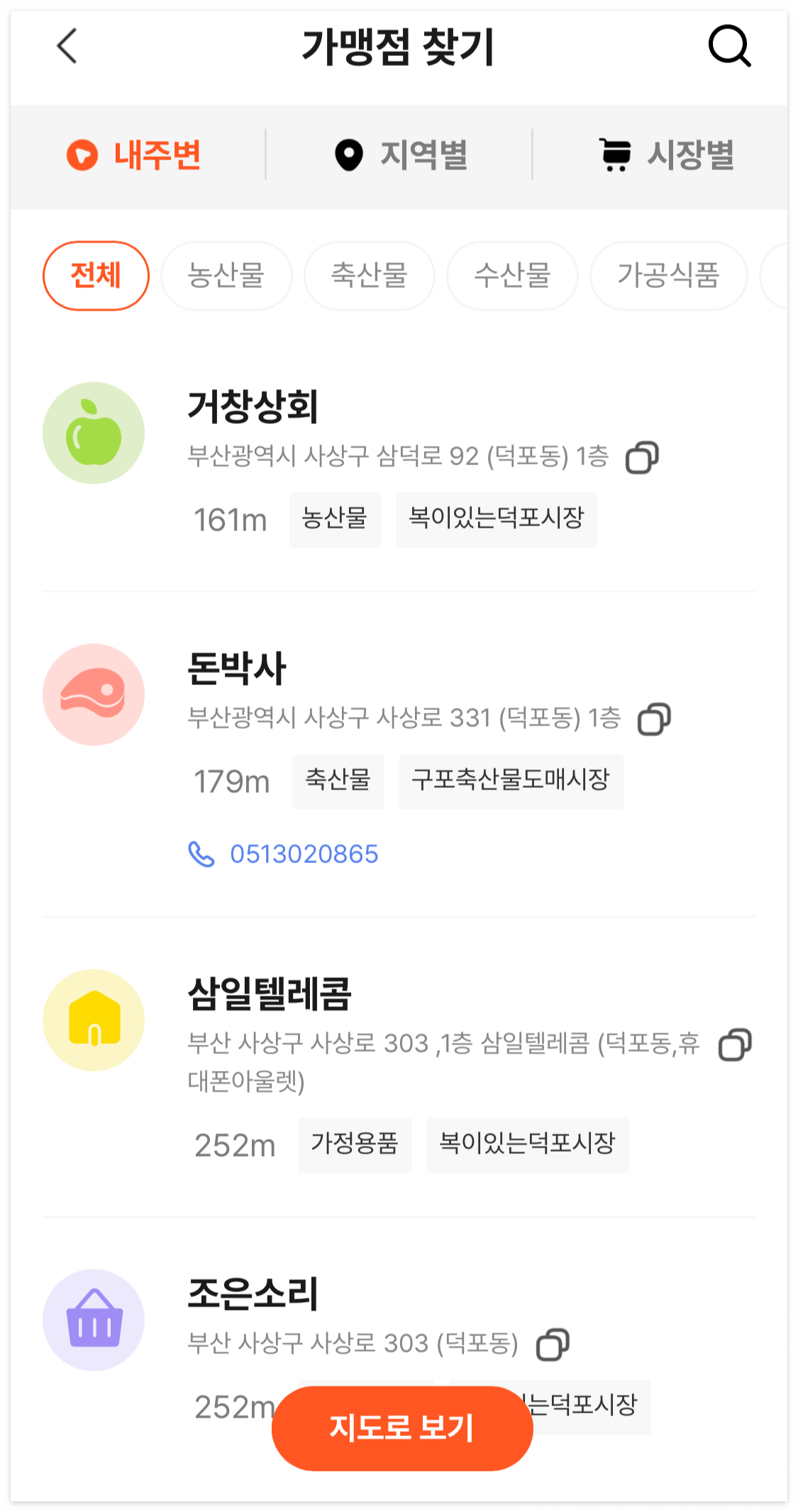798x1512 pixels.
Task: Tap the phone icon under 돈박사
Action: 201,855
